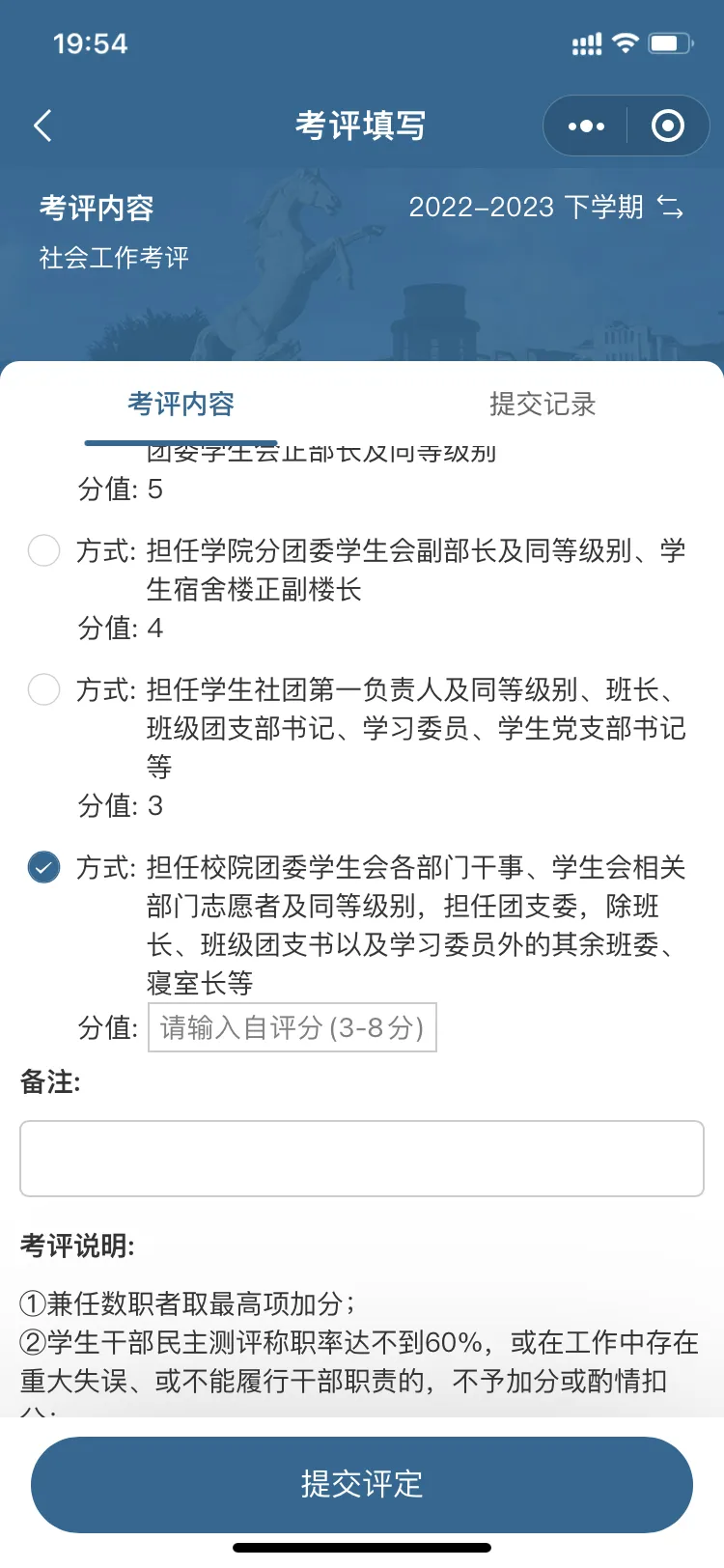Tap the checked 干事 option's blue radio circle
724x1568 pixels.
[43, 868]
